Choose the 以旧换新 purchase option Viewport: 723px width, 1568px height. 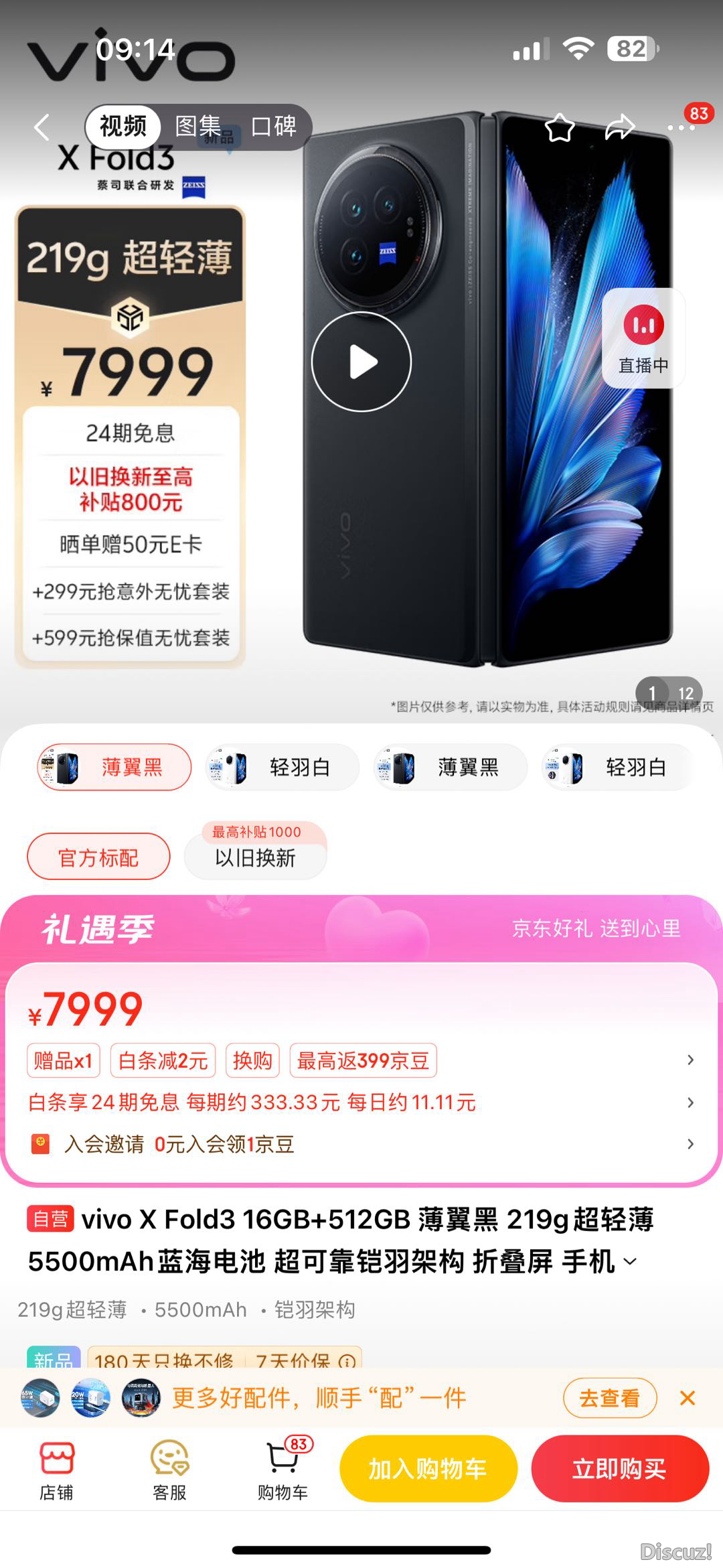point(255,857)
